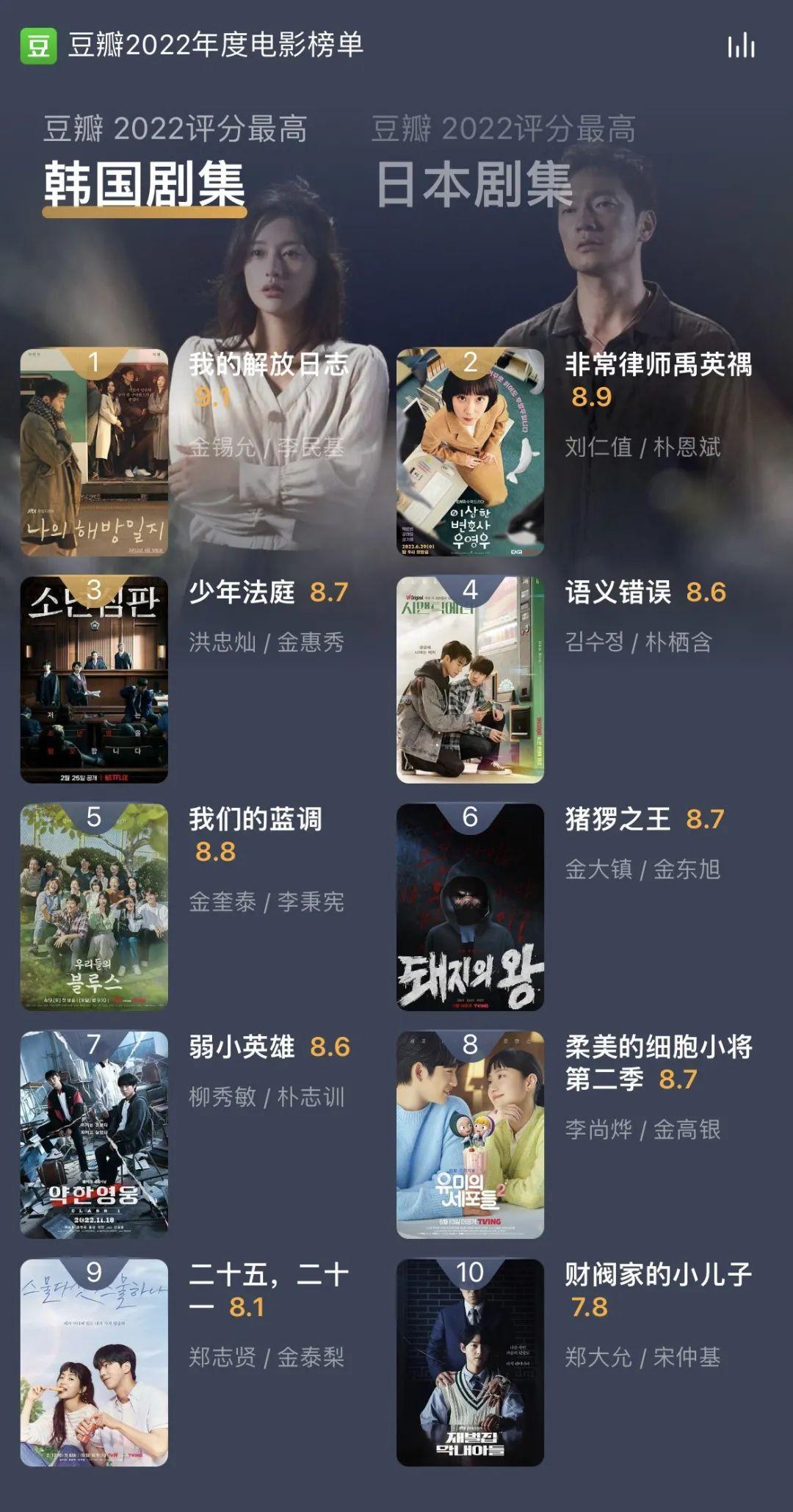793x1512 pixels.
Task: Switch to the 日本剧集 tab
Action: pyautogui.click(x=474, y=184)
